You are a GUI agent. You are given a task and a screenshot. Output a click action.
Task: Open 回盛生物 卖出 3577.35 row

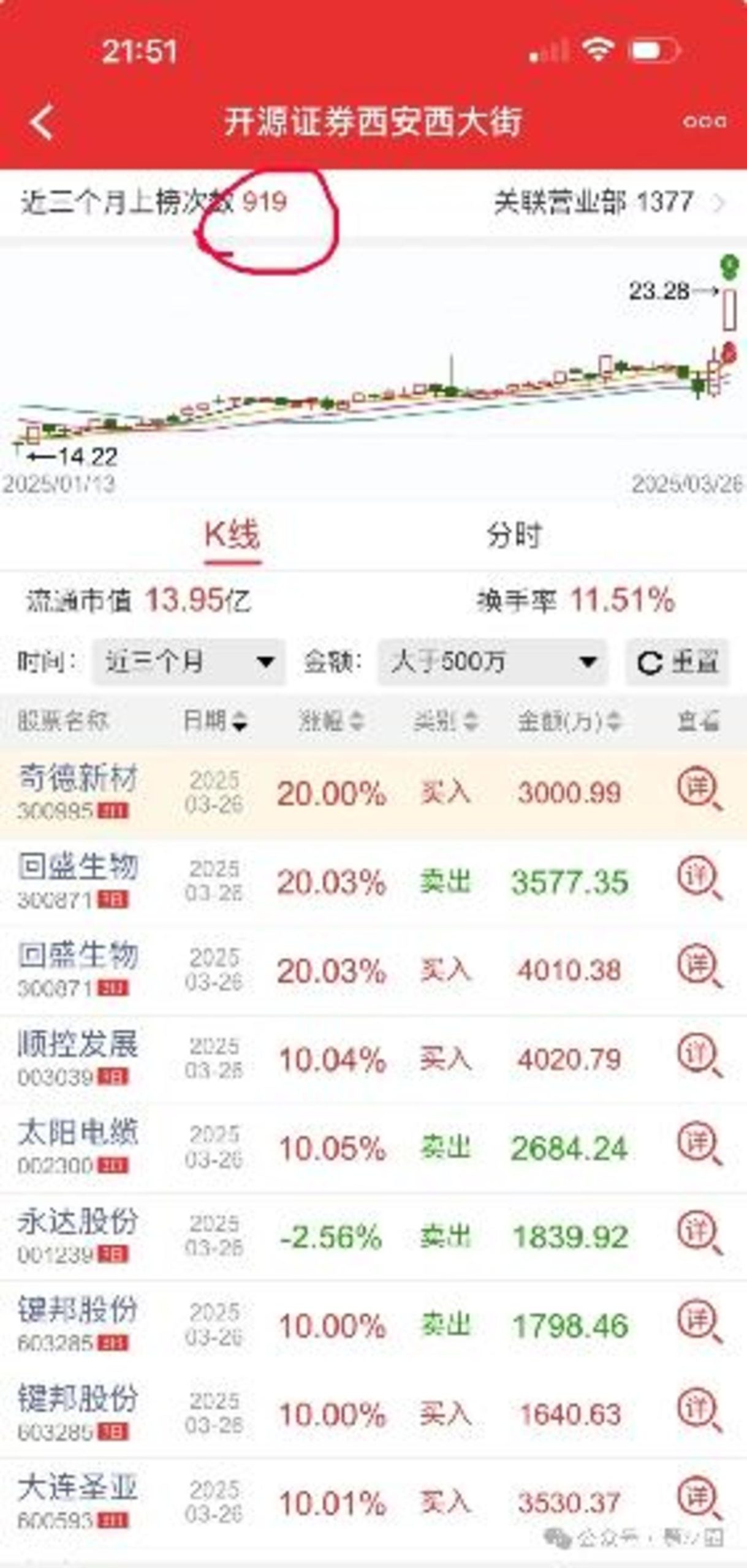click(373, 883)
